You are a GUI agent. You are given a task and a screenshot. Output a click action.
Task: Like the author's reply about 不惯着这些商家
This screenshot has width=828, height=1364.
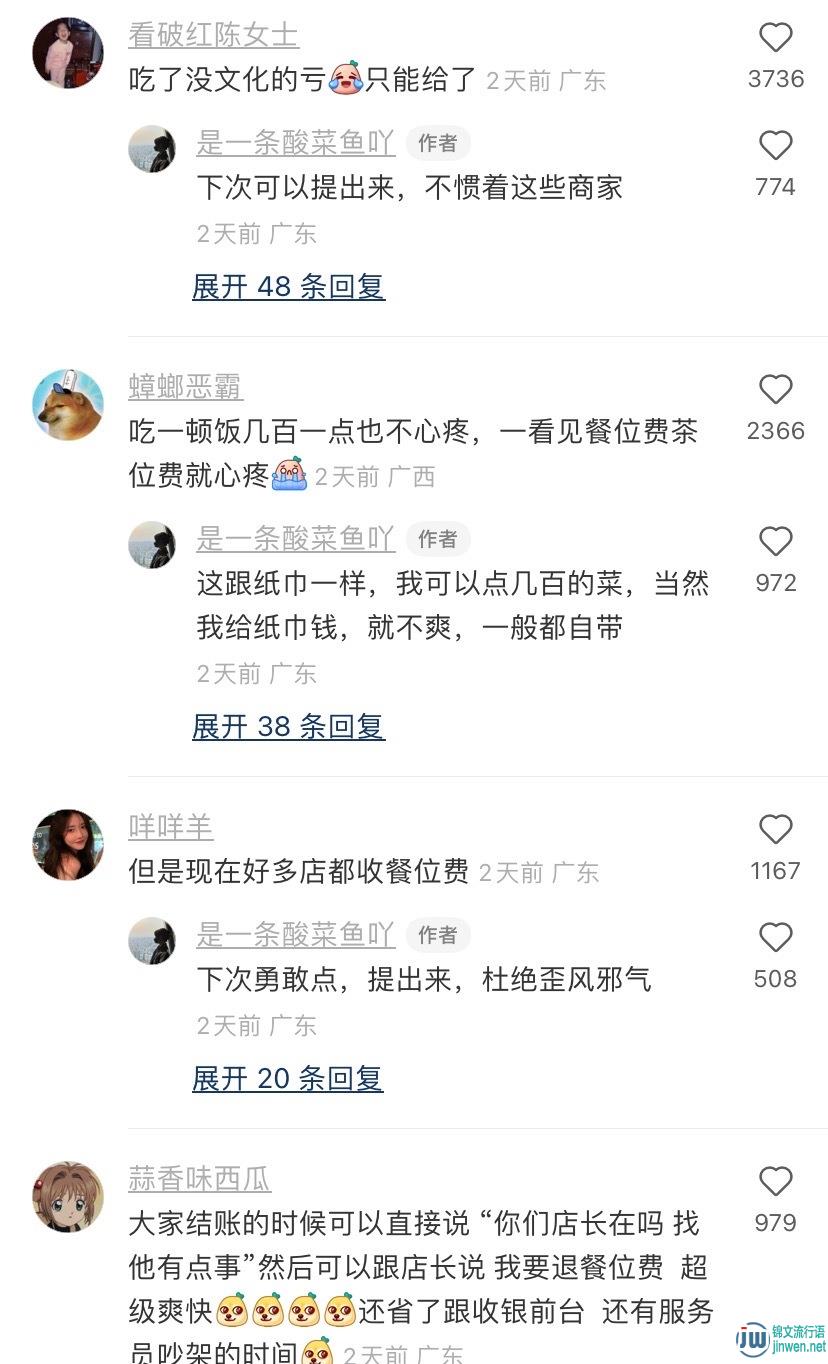pyautogui.click(x=776, y=146)
